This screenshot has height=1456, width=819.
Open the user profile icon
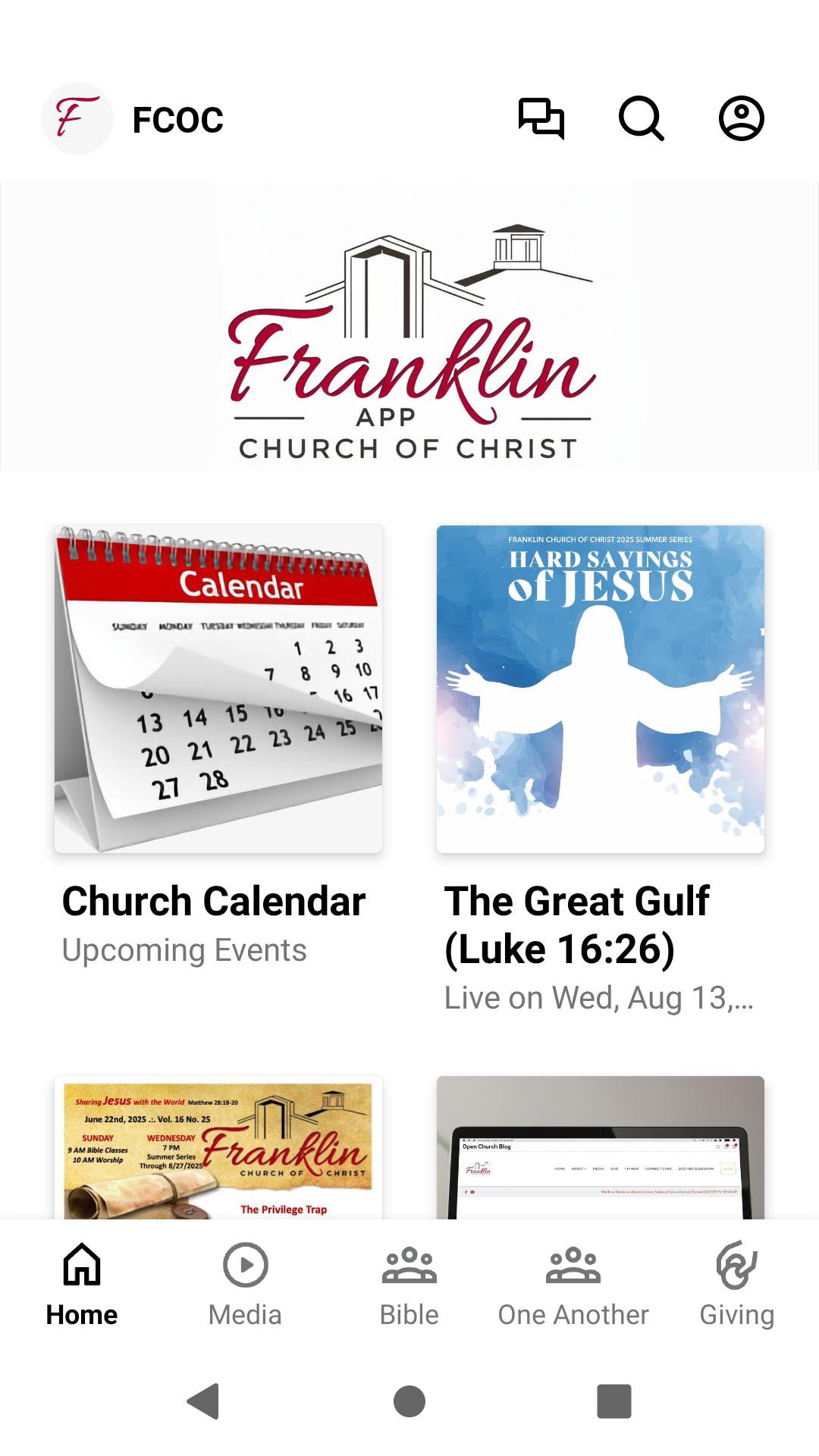[741, 119]
